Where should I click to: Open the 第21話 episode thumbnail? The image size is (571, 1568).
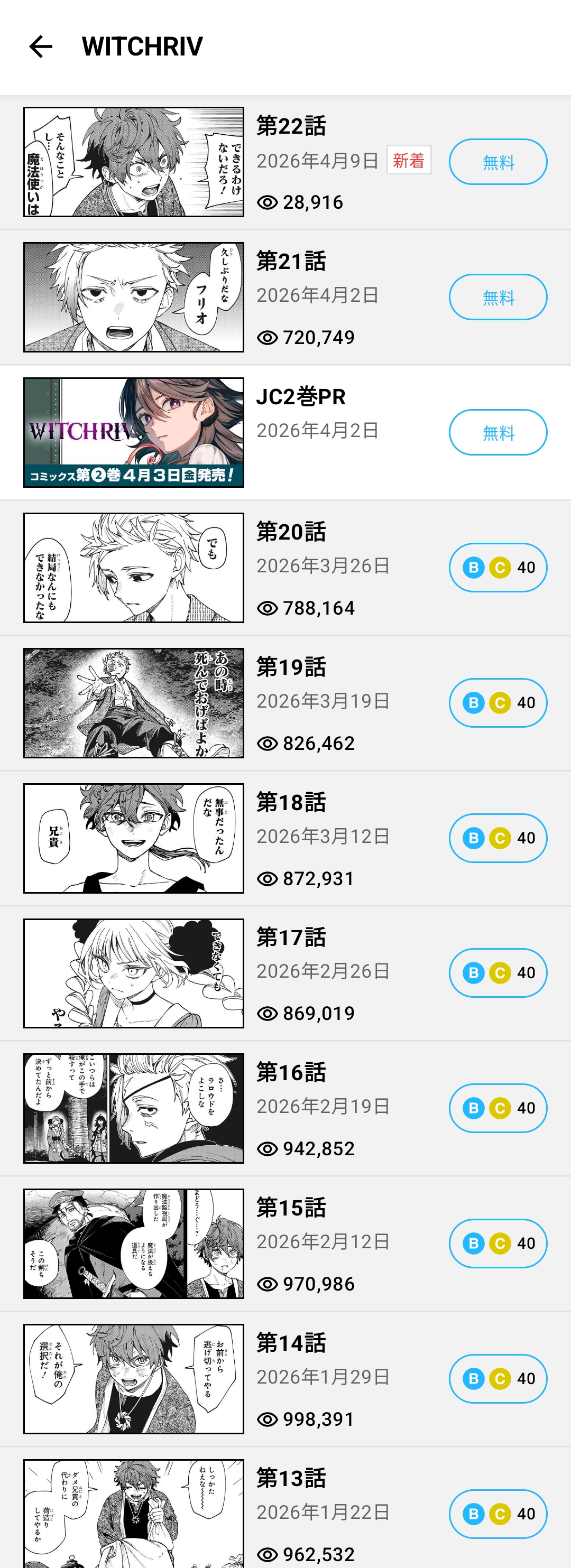(x=133, y=297)
